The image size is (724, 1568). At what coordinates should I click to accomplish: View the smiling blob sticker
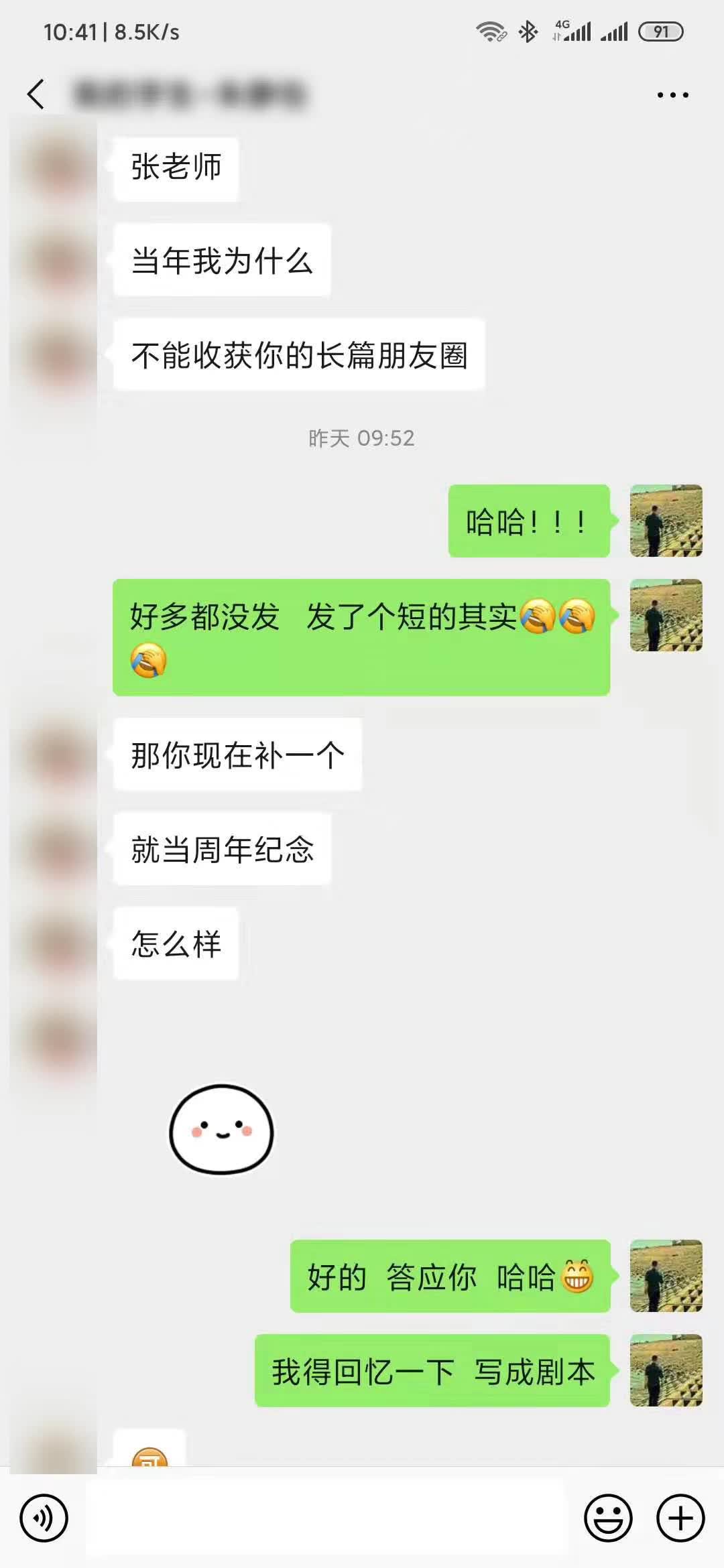click(x=221, y=1130)
